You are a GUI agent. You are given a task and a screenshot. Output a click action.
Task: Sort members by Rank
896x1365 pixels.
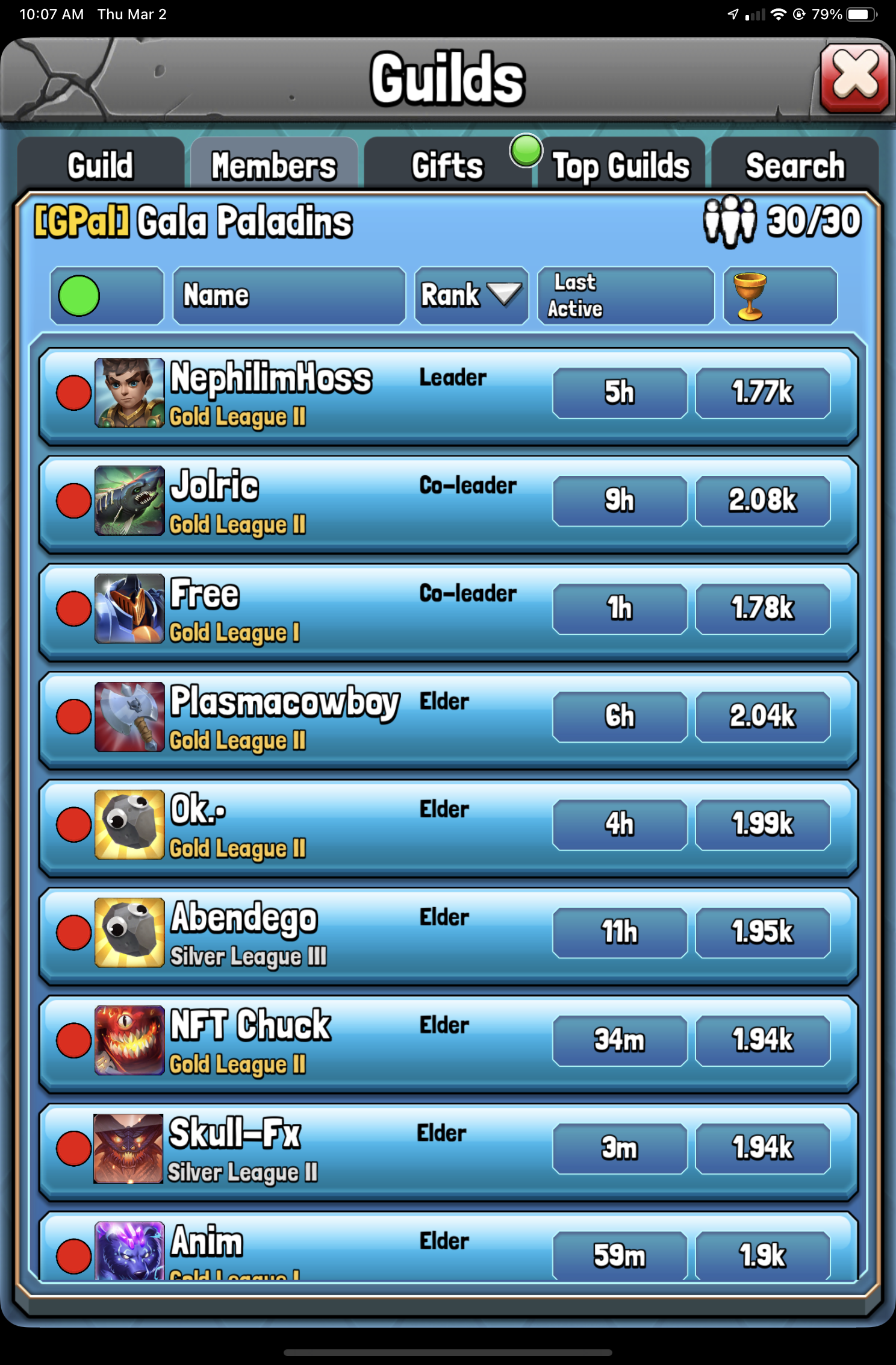[471, 296]
